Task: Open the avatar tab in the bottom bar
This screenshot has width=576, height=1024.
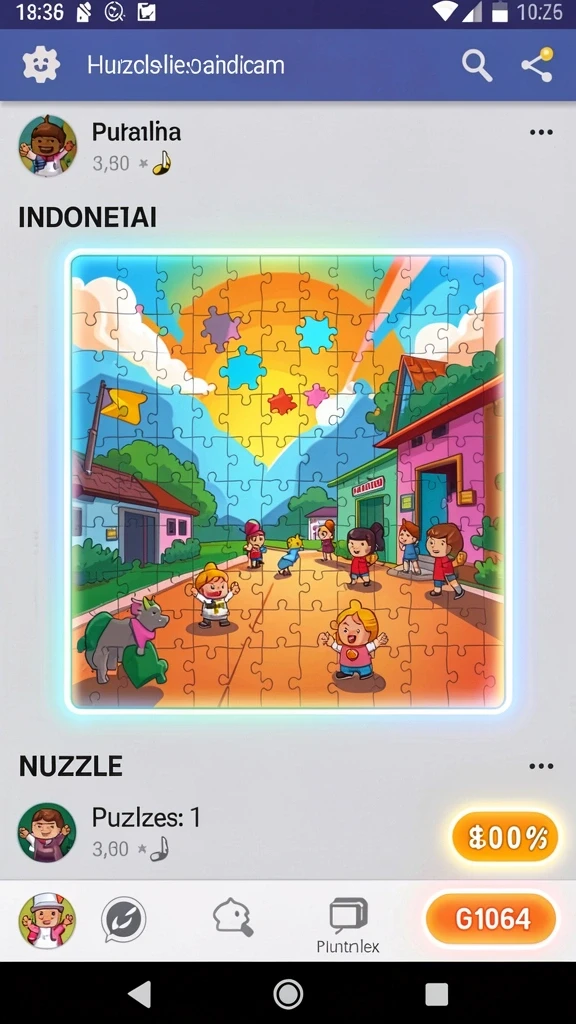Action: click(x=46, y=920)
